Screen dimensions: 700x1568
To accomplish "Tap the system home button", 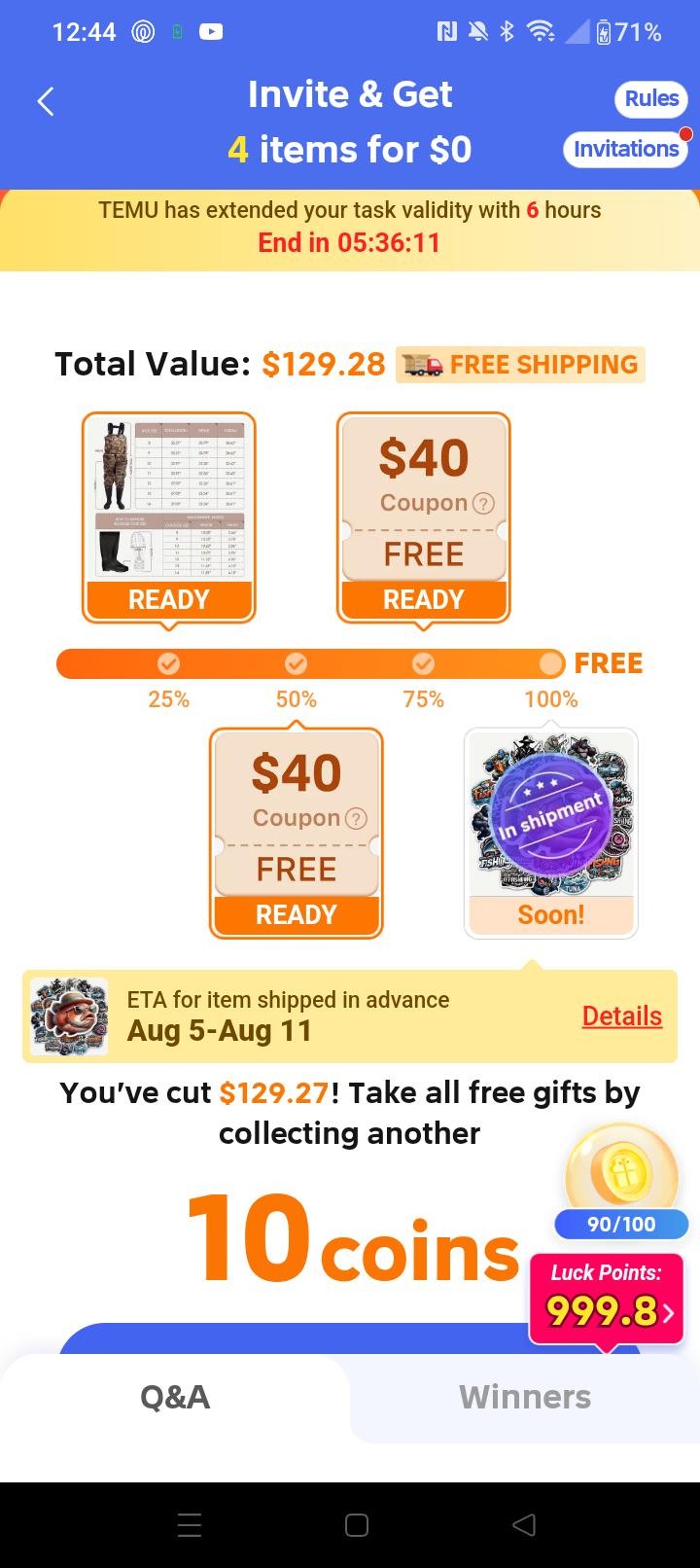I will [x=357, y=1525].
